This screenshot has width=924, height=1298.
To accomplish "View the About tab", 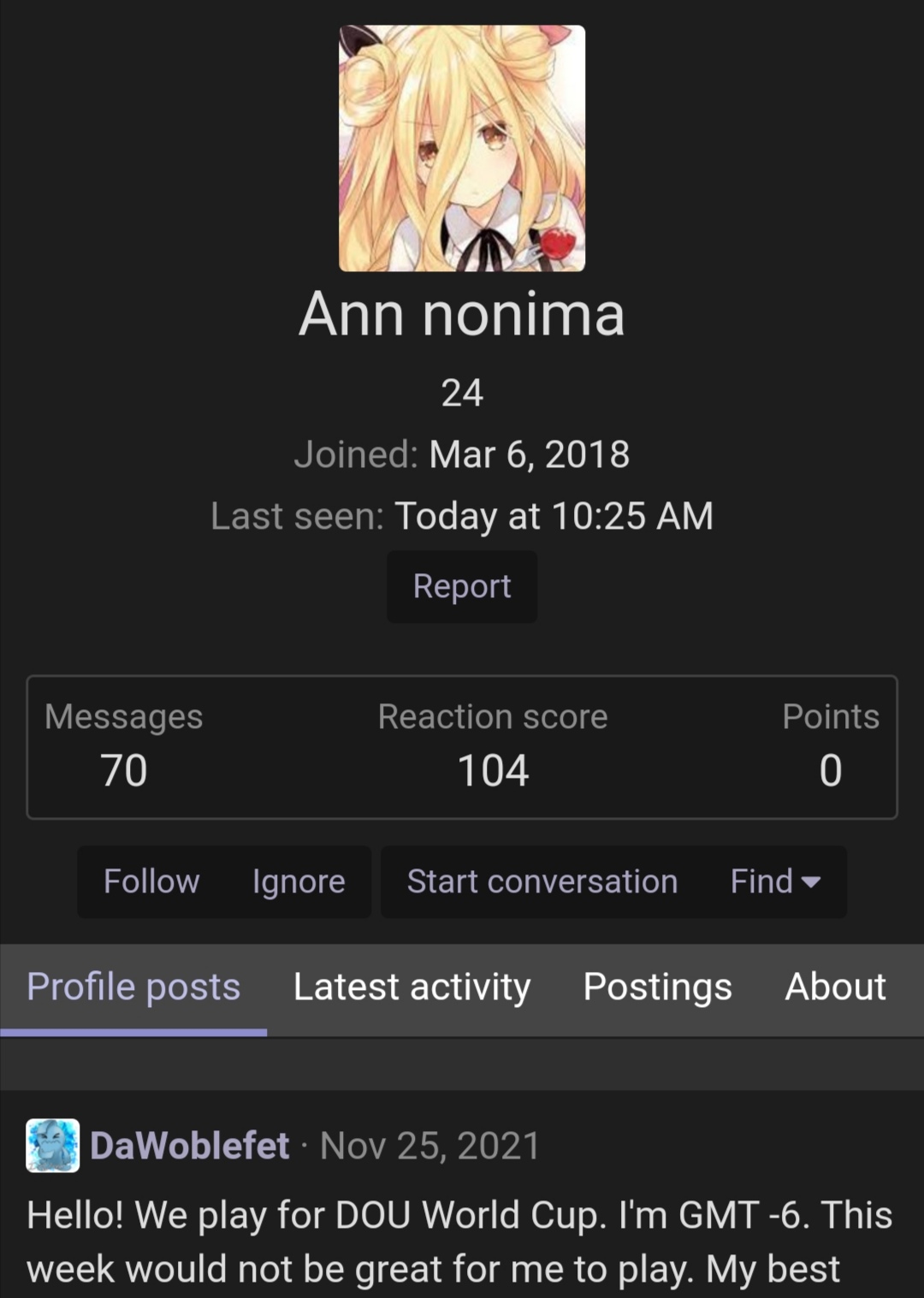I will [x=835, y=987].
